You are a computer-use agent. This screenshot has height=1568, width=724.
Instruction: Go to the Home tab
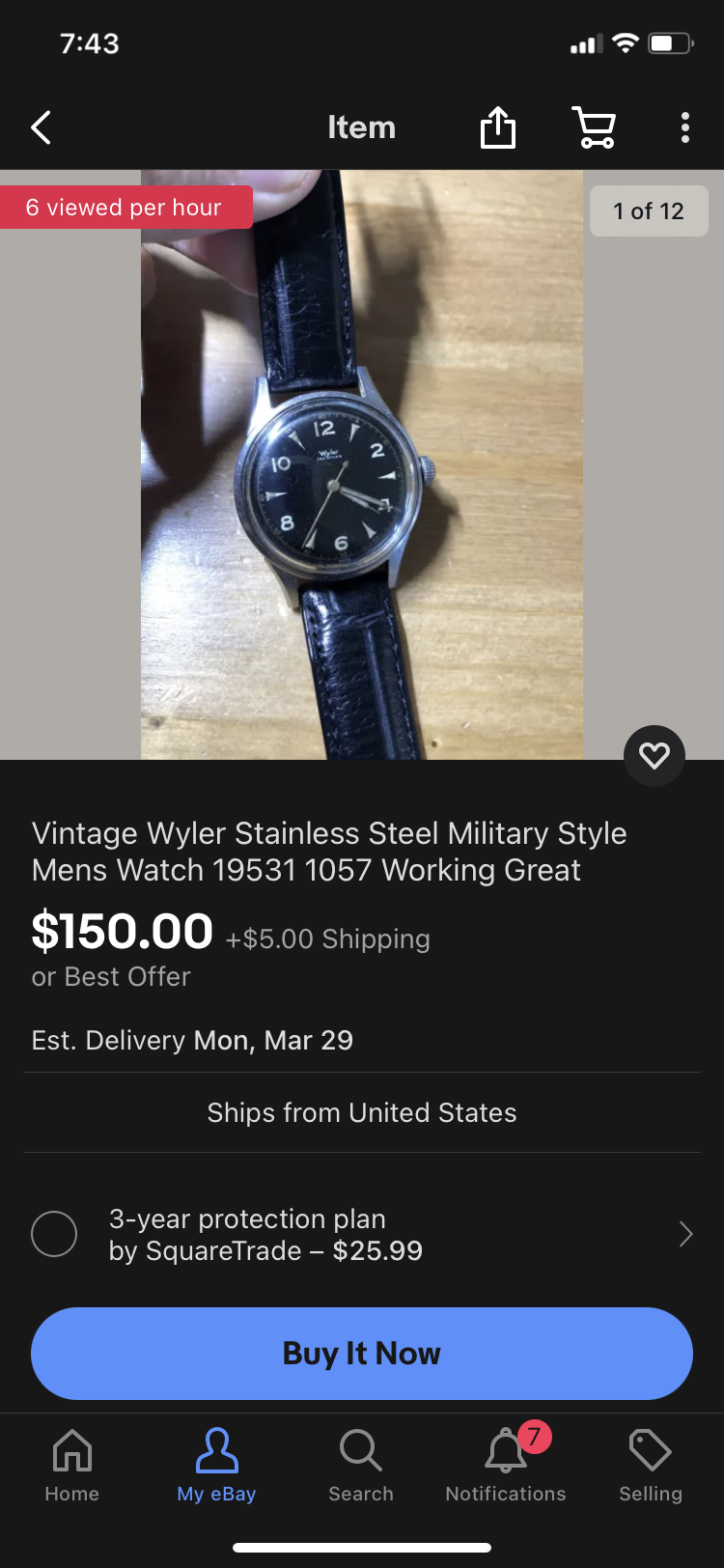point(72,1465)
